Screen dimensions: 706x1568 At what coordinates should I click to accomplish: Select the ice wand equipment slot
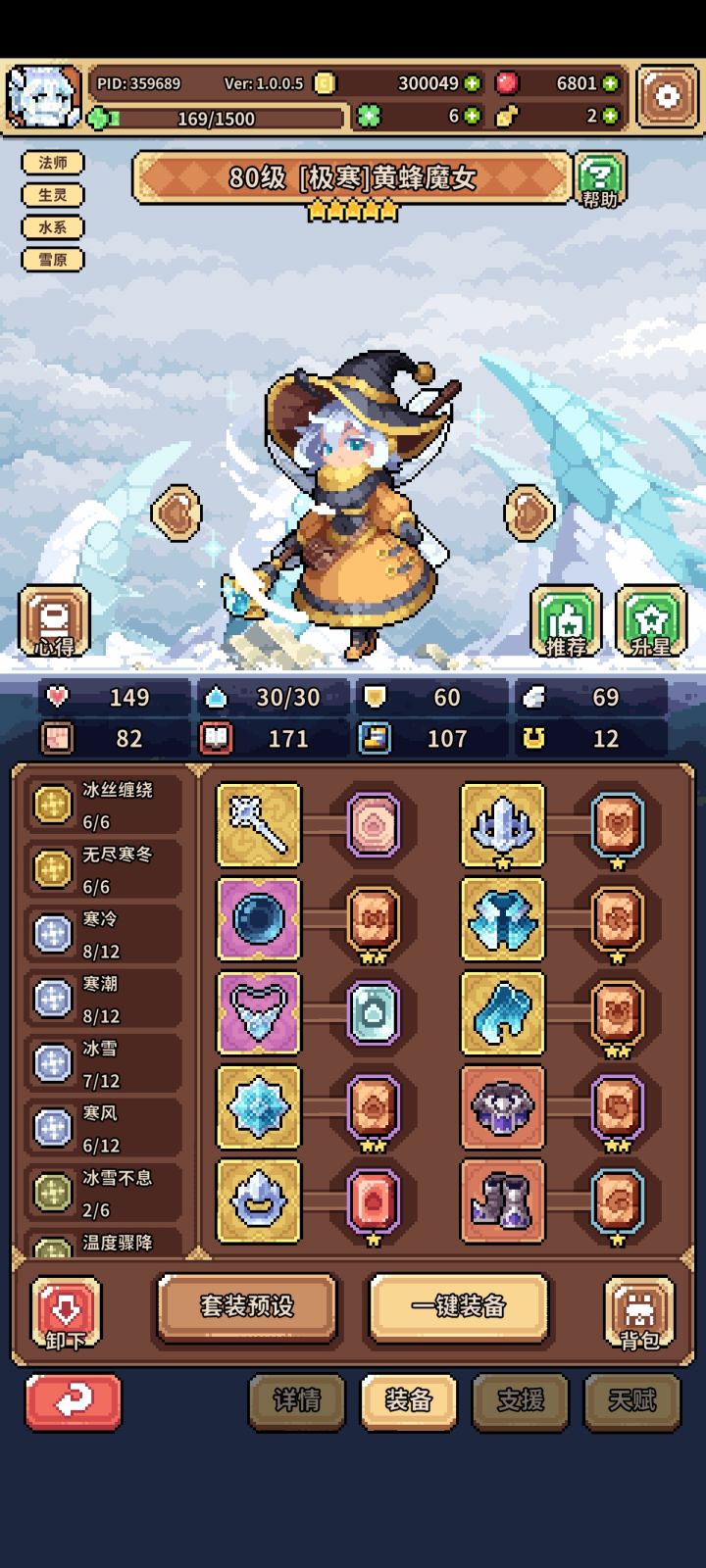(259, 825)
